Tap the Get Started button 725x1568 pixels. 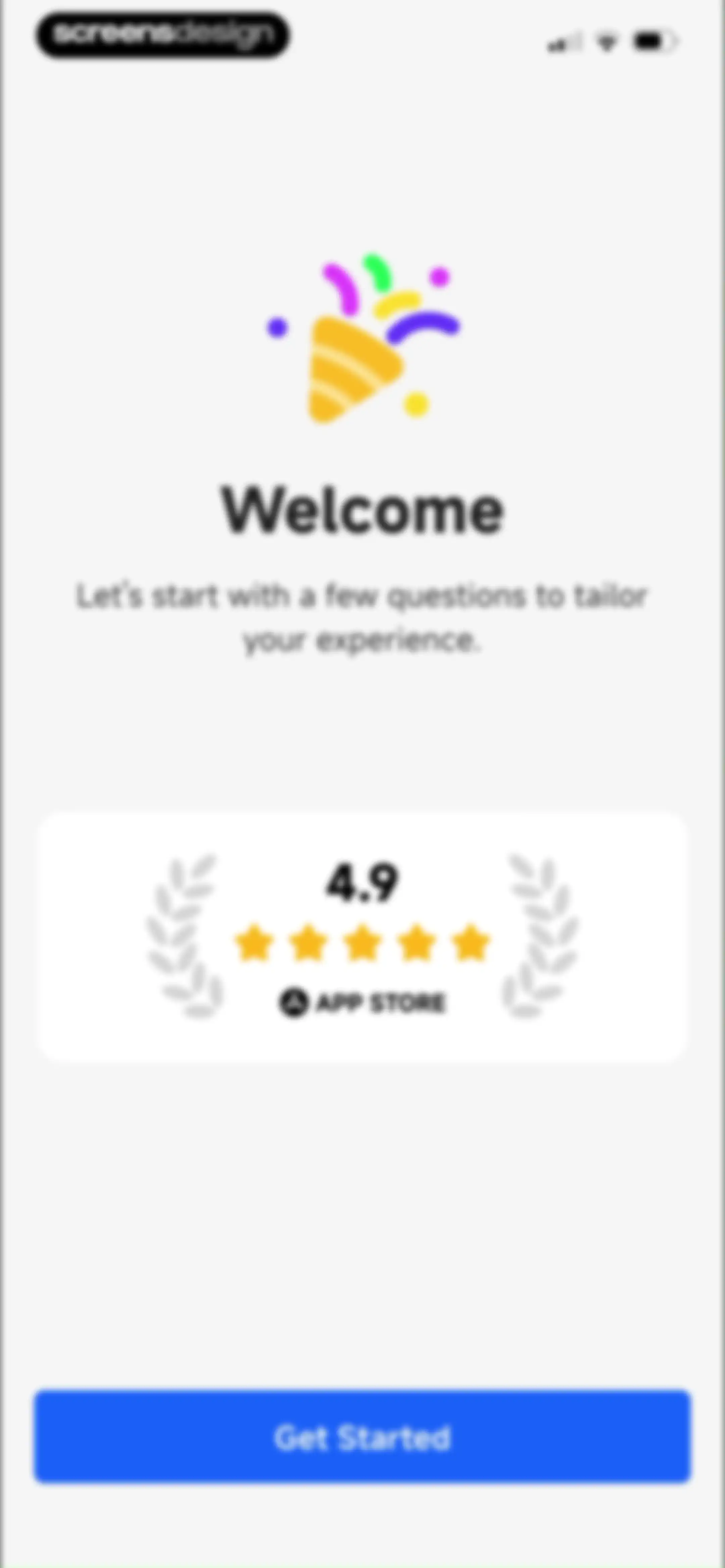[362, 1436]
